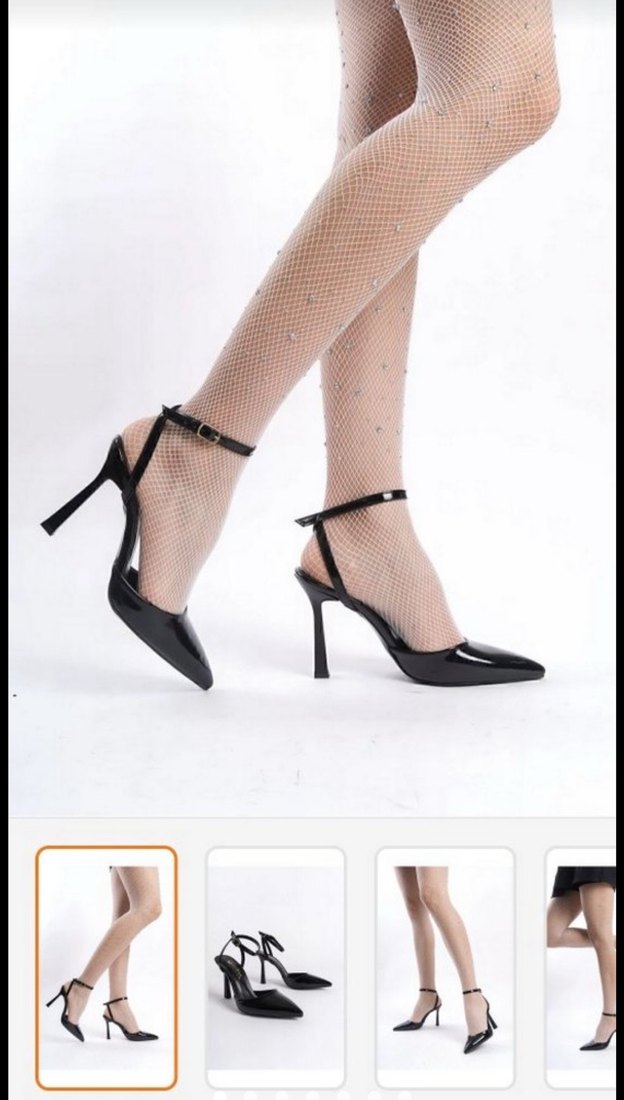The width and height of the screenshot is (624, 1100).
Task: Open the third thumbnail with front-facing legs
Action: (x=445, y=966)
